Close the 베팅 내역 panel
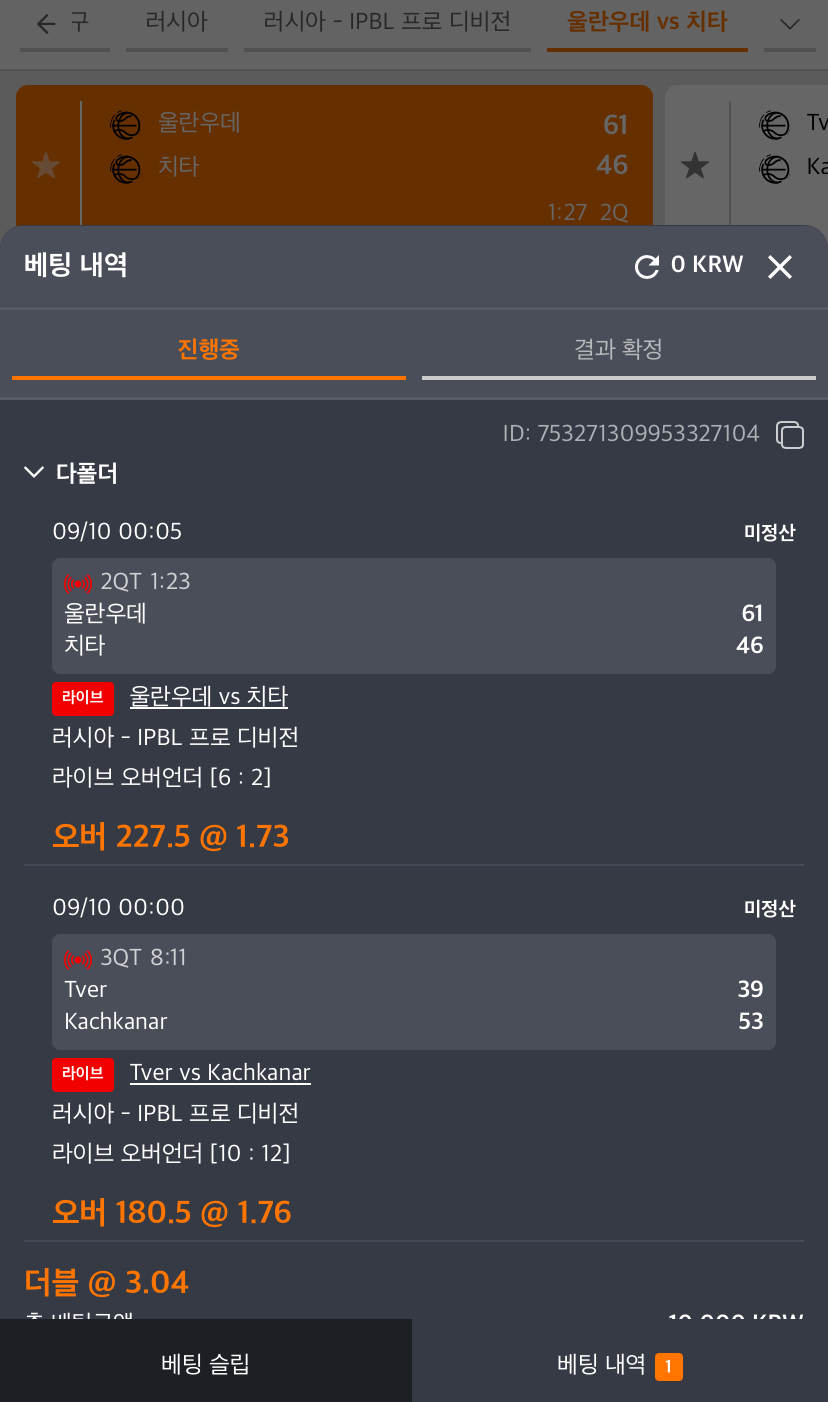This screenshot has height=1402, width=828. click(779, 267)
